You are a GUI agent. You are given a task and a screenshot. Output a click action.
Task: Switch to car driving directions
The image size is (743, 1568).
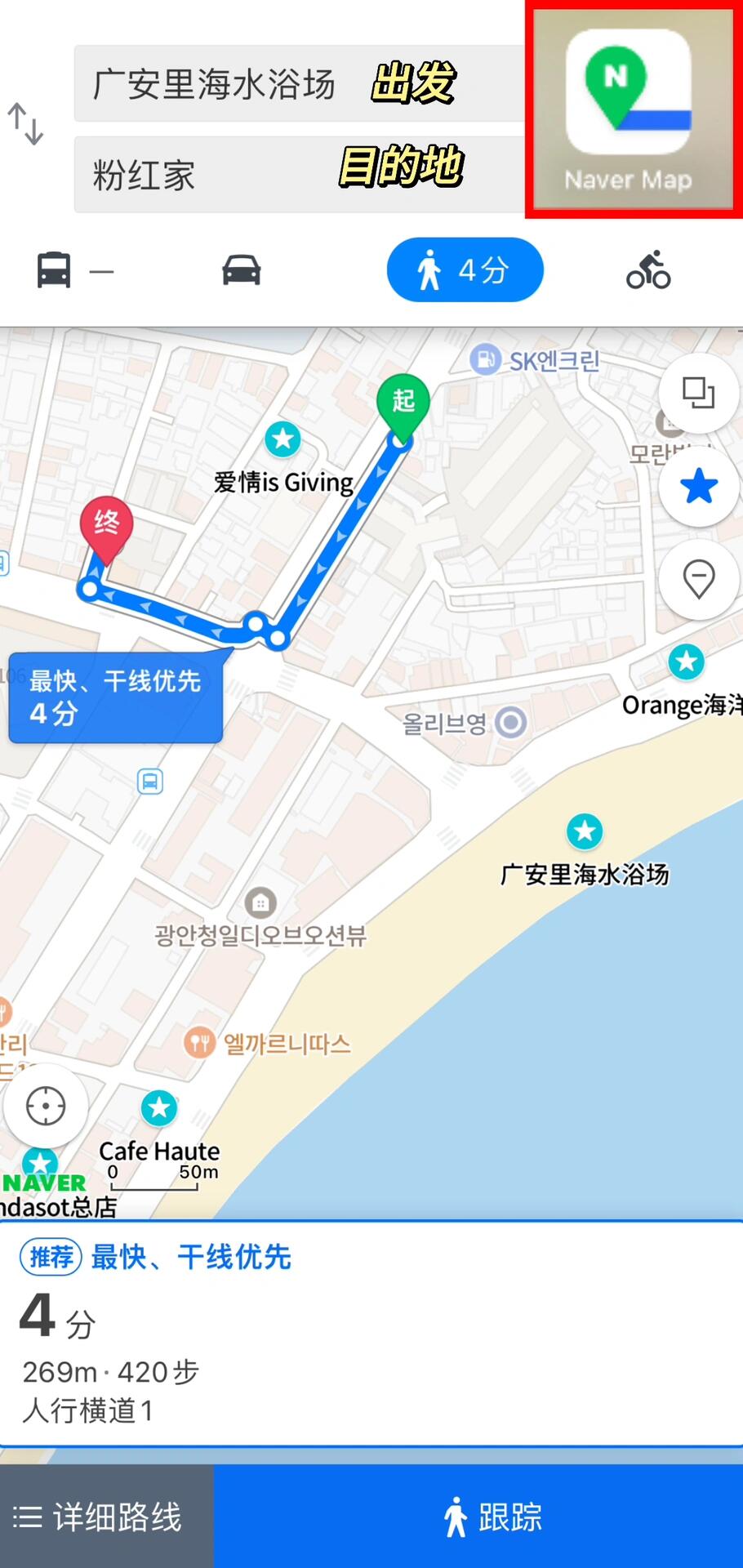pos(242,270)
